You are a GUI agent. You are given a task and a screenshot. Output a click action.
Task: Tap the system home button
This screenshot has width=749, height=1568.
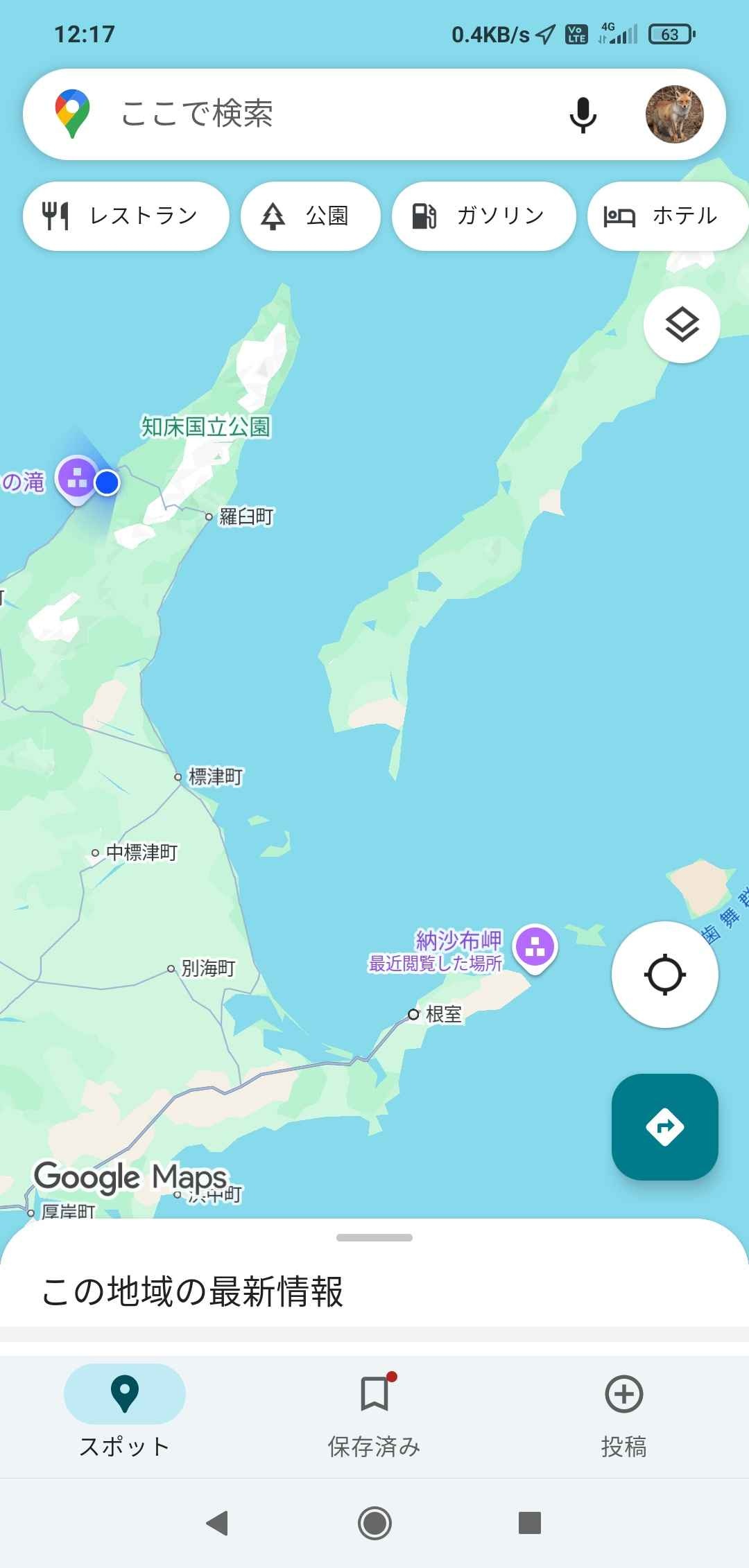tap(374, 1523)
